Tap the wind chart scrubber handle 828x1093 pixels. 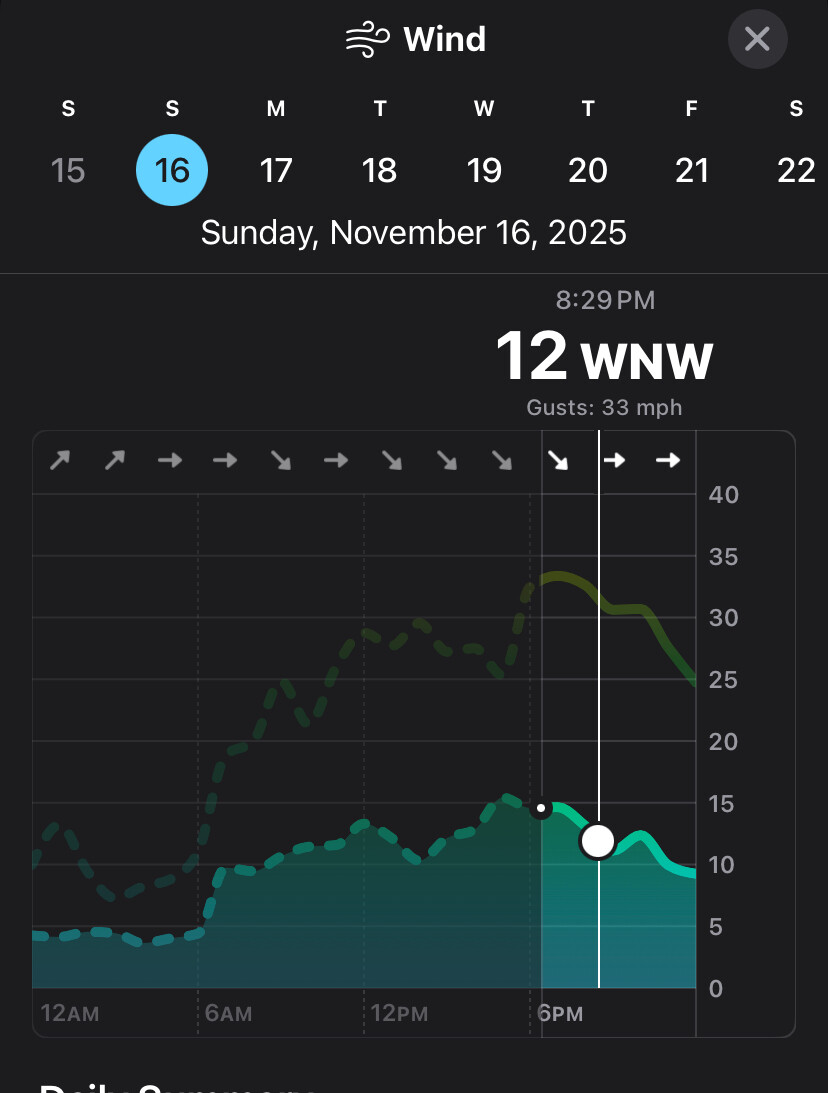598,841
